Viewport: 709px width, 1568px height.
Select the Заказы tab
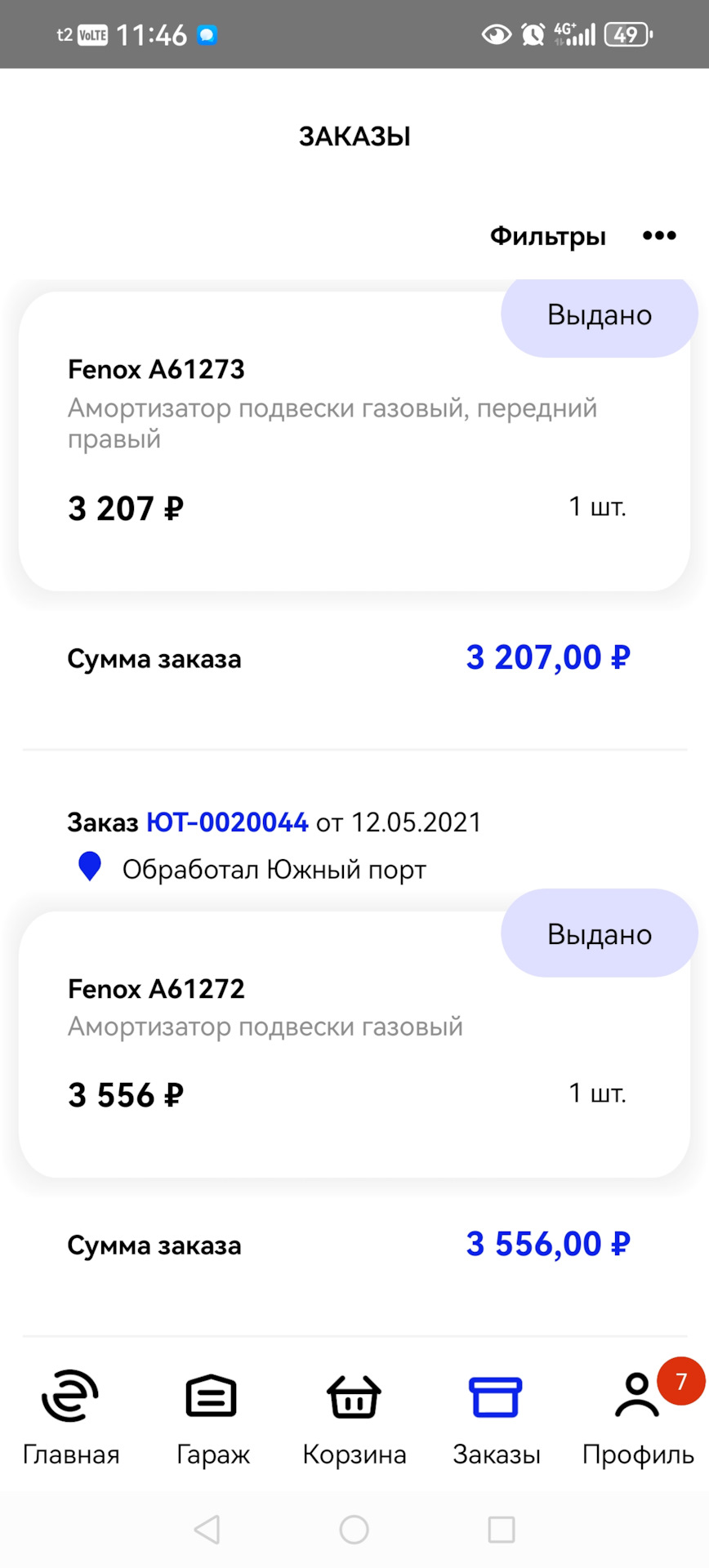497,1419
